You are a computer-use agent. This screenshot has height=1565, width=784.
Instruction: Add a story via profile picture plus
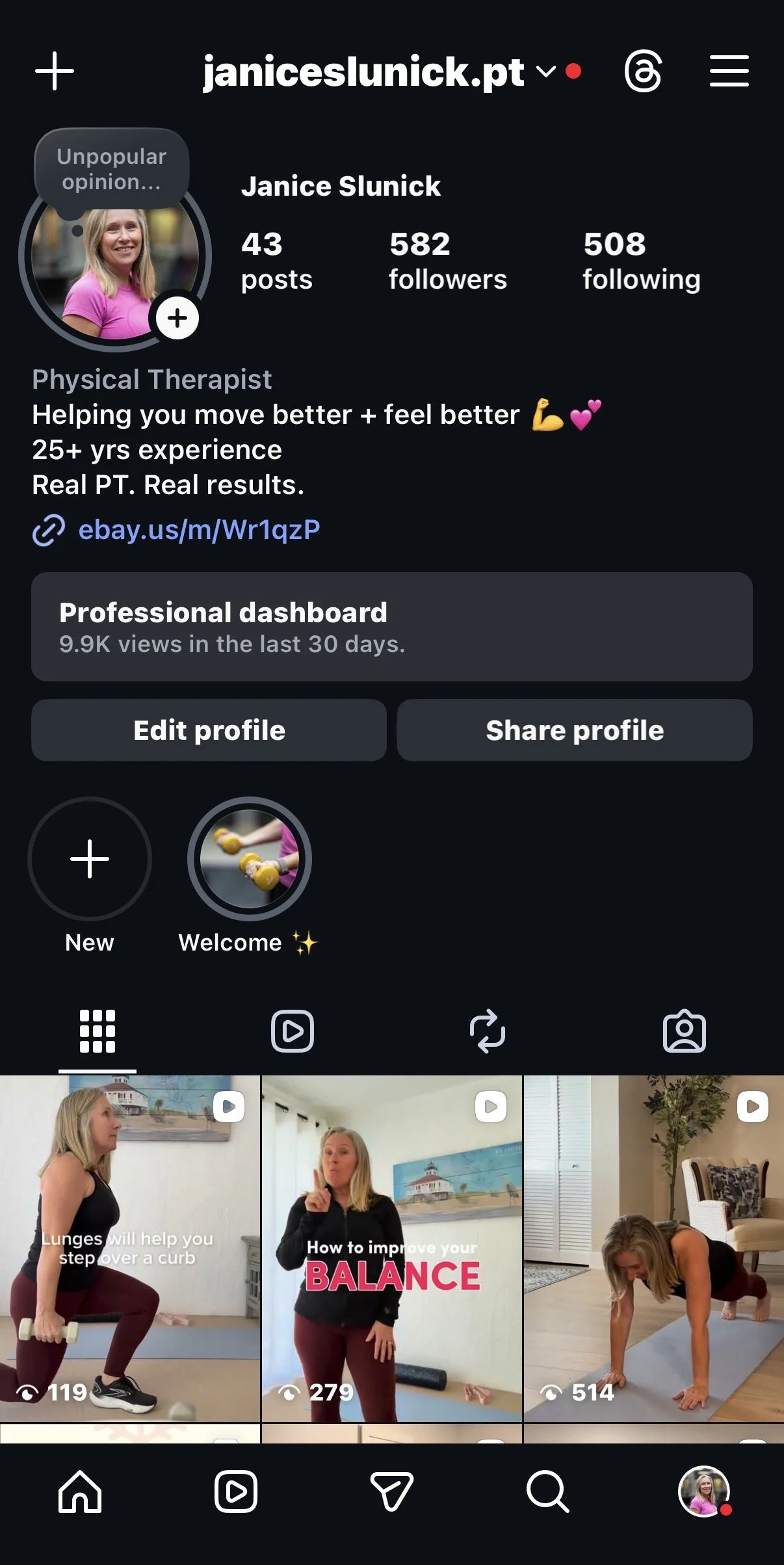(x=177, y=318)
